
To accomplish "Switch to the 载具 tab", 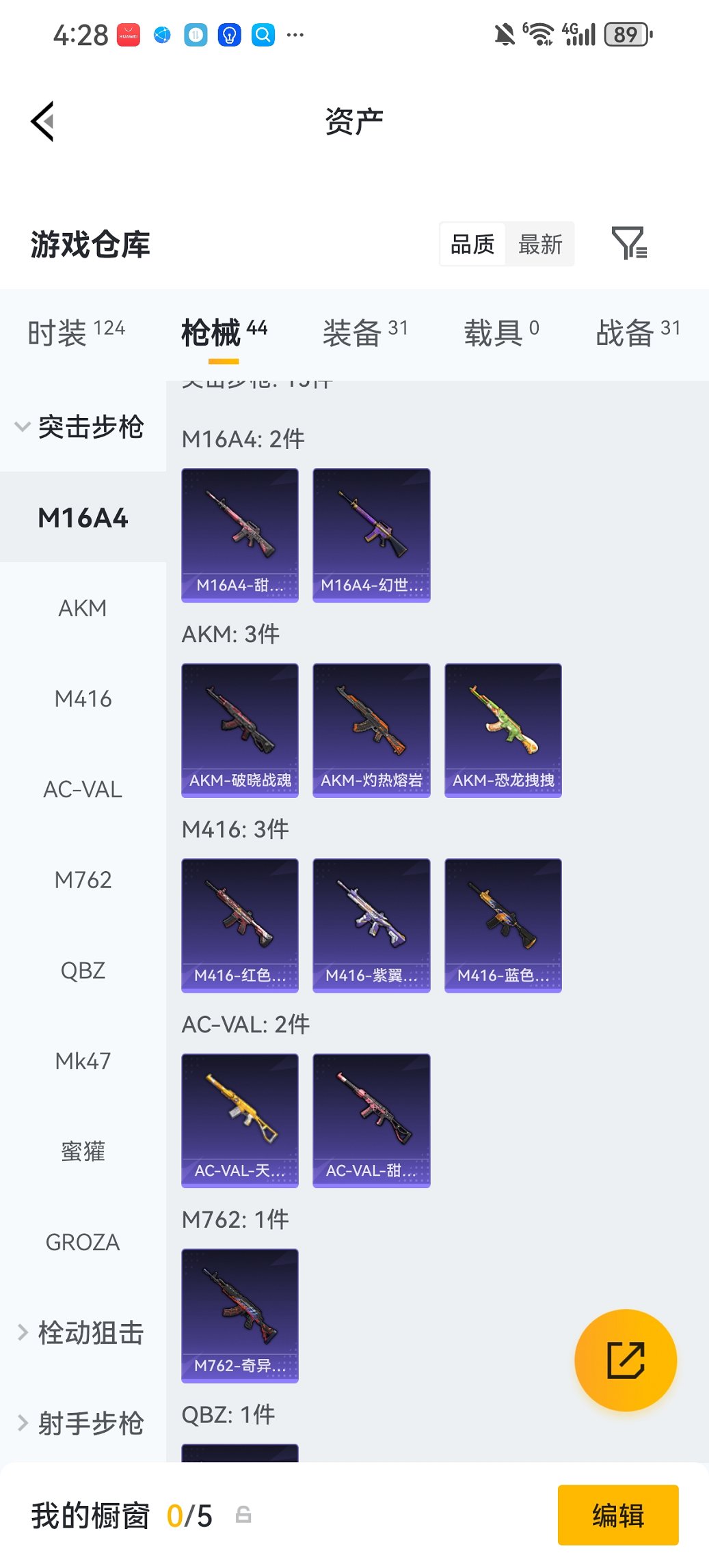I will (501, 333).
